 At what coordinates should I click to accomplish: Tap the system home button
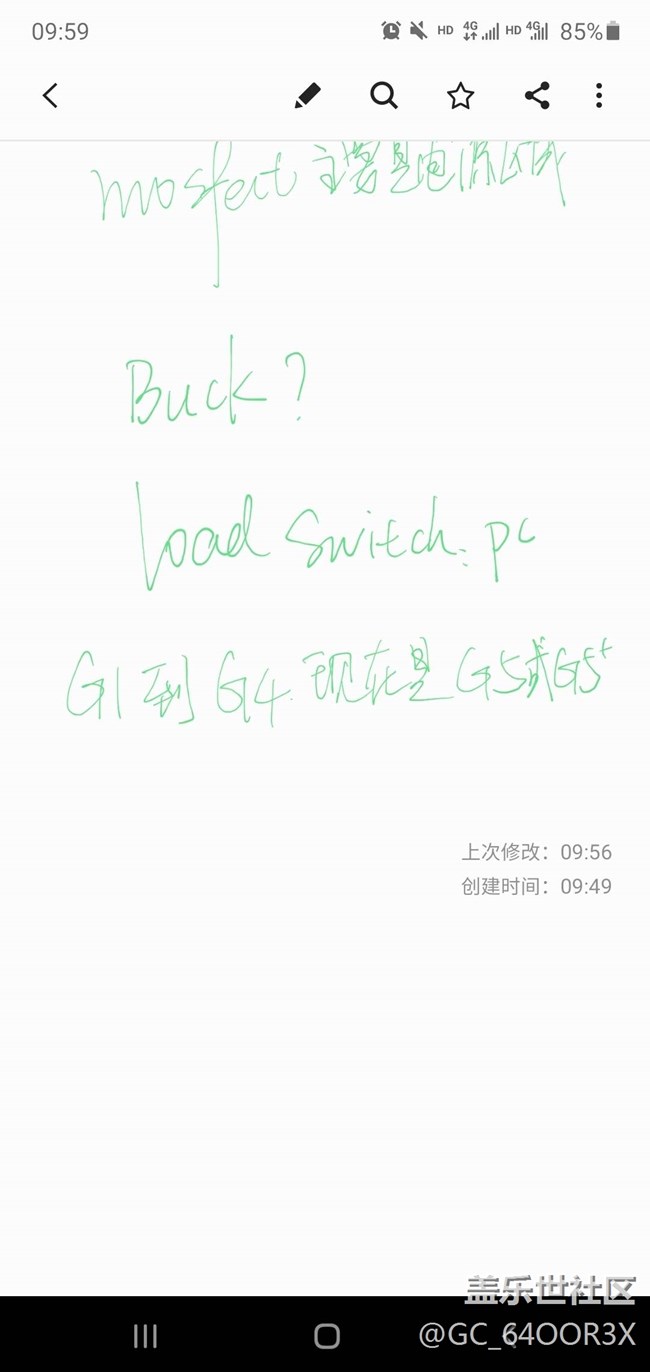pyautogui.click(x=327, y=1336)
